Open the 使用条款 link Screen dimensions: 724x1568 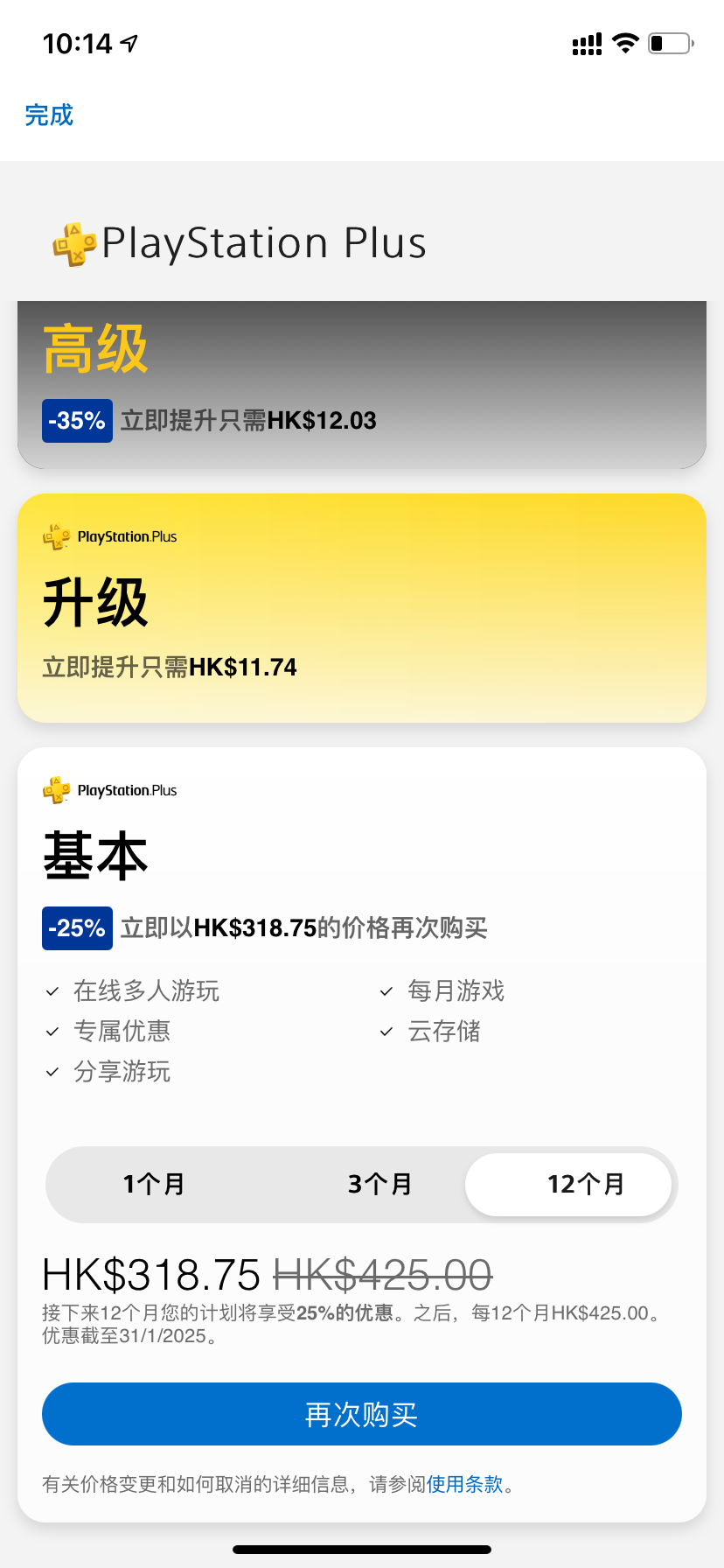point(464,1484)
